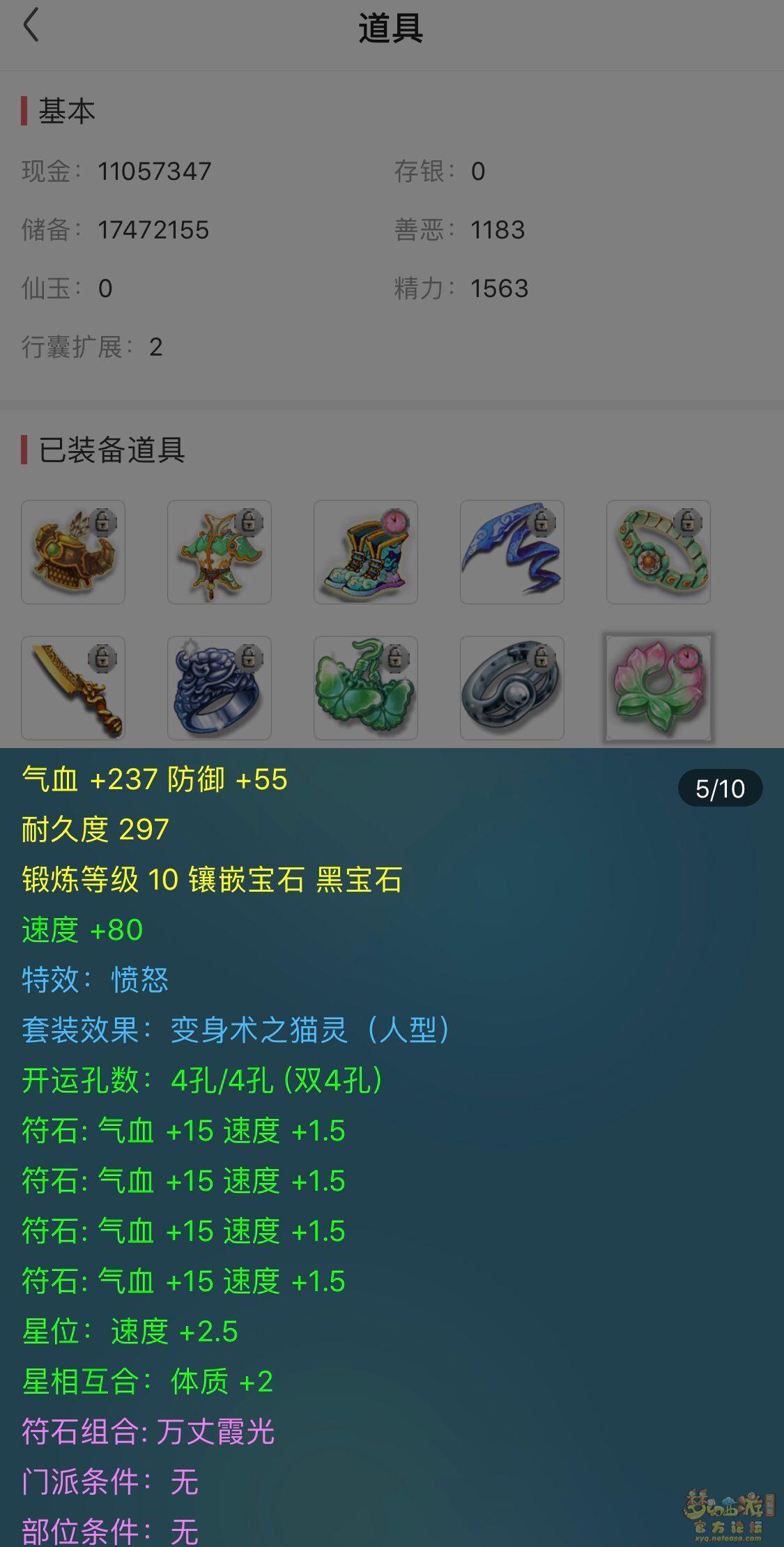The height and width of the screenshot is (1547, 784).
Task: View the blue boots equipment item
Action: click(x=366, y=552)
